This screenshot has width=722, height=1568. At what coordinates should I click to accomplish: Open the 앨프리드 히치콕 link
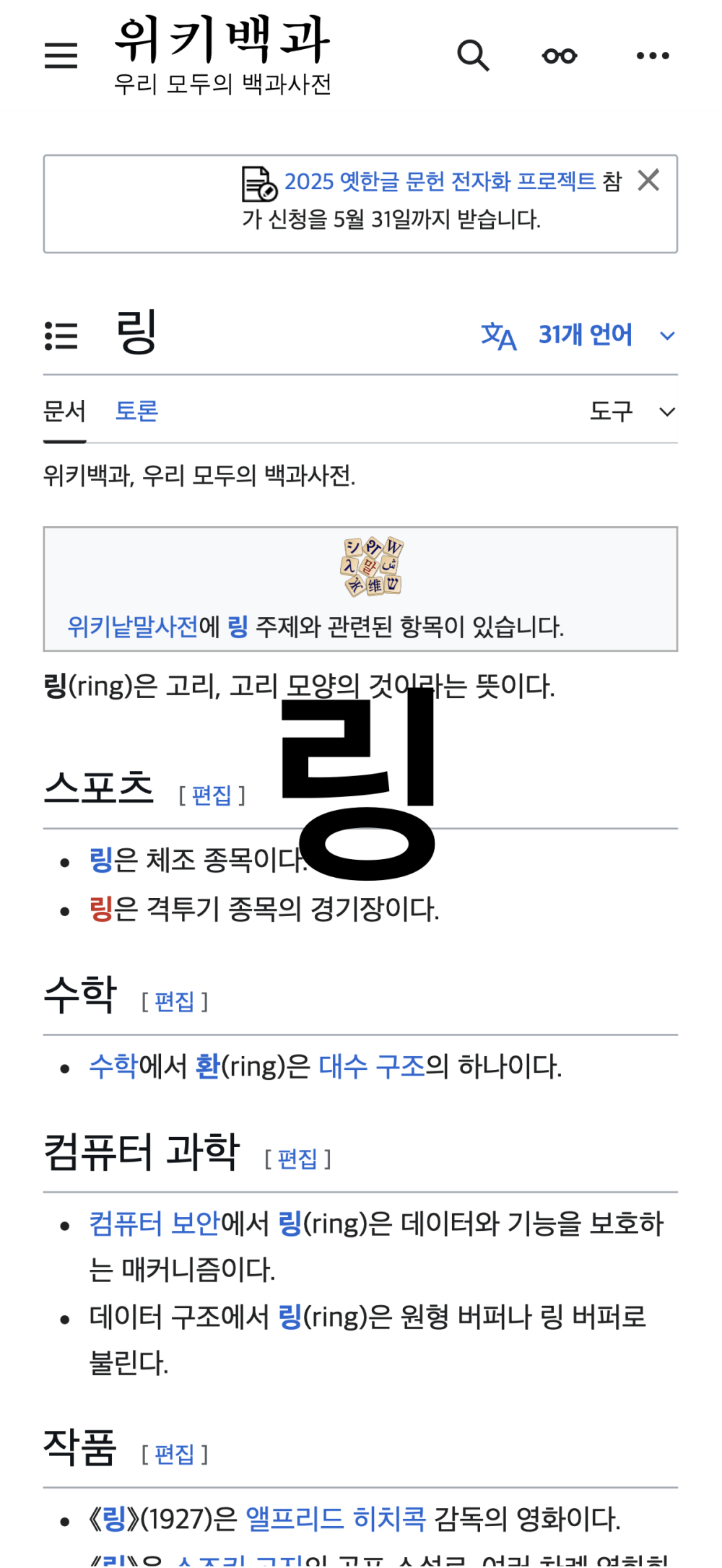click(x=336, y=1519)
